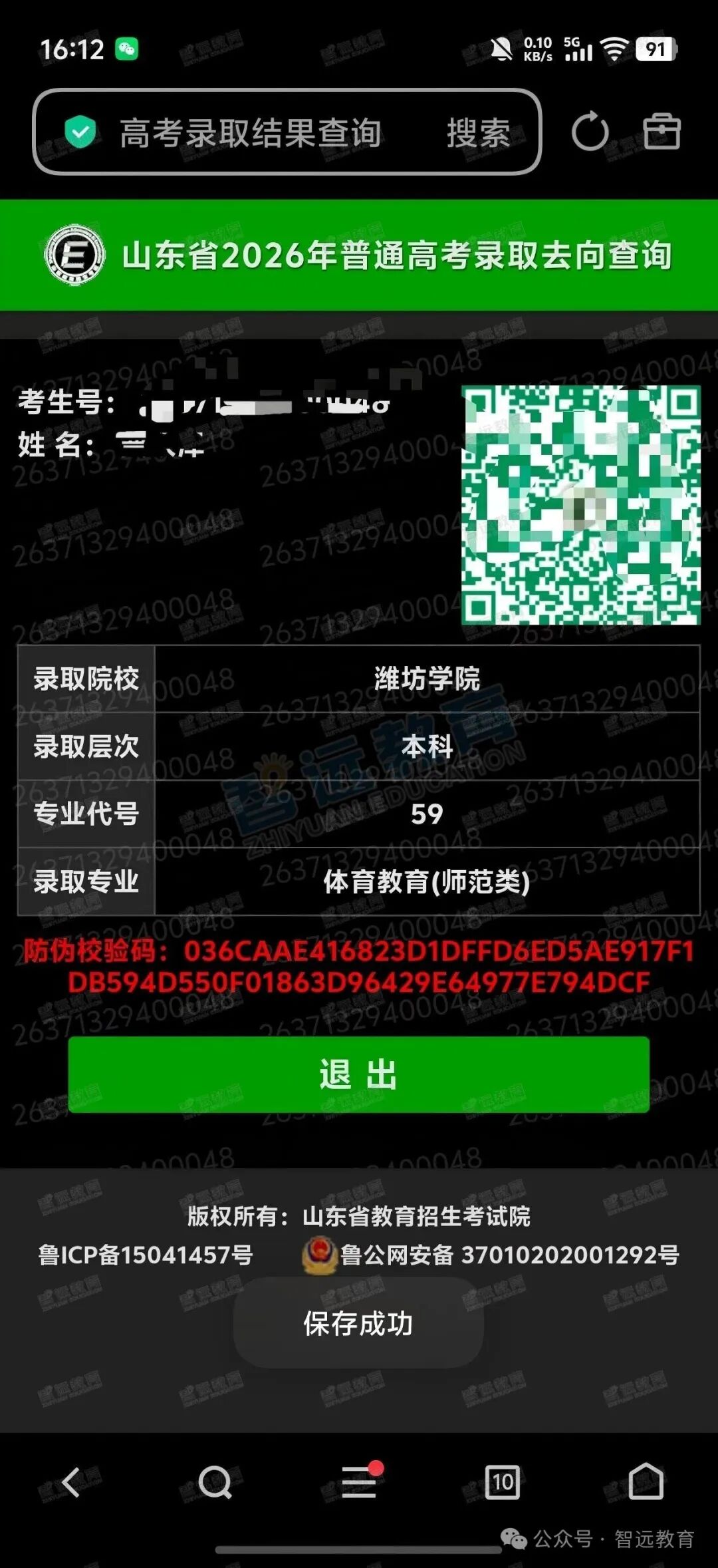
Task: Go back with the browser back arrow
Action: pyautogui.click(x=72, y=1482)
